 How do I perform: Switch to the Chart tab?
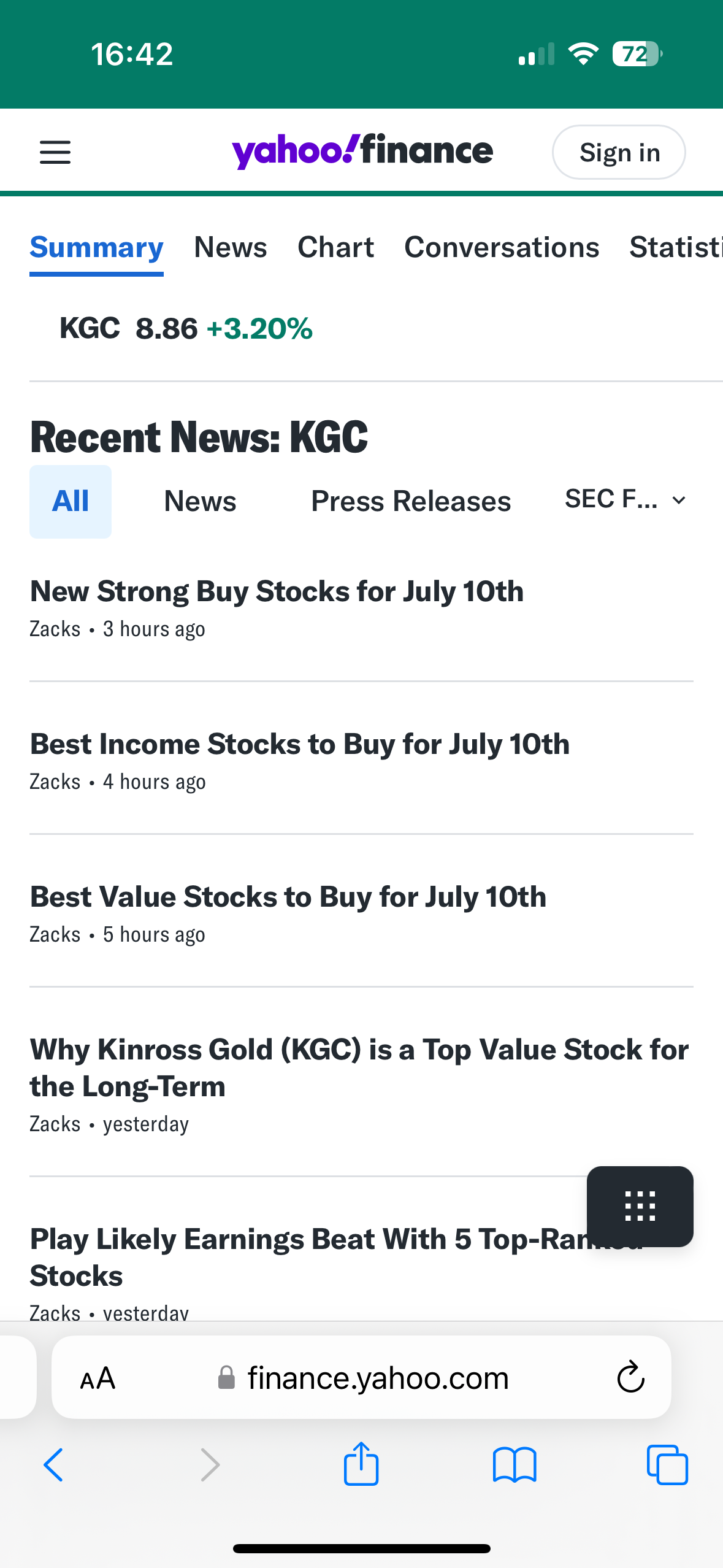point(335,247)
